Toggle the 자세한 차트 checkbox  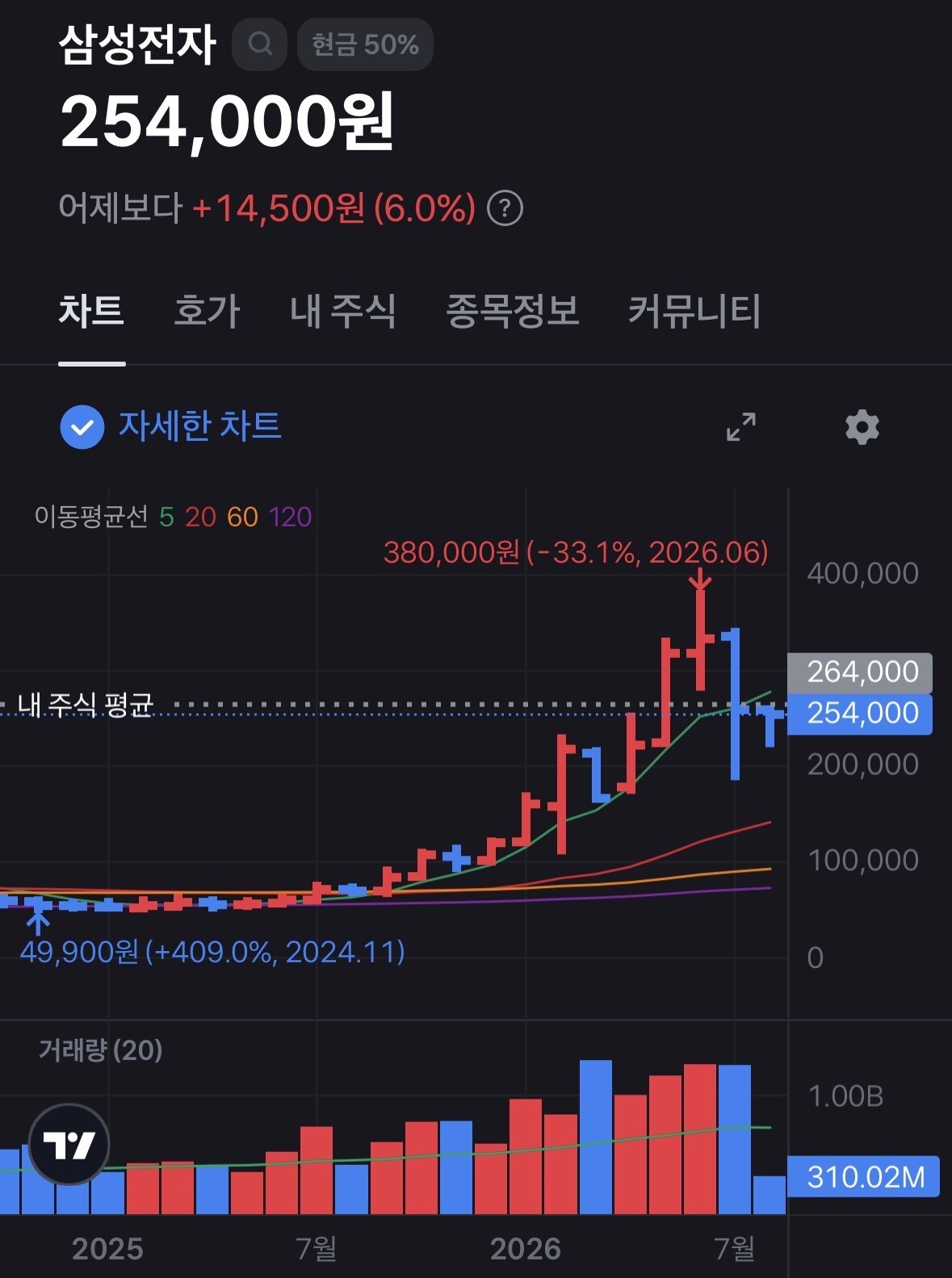(x=82, y=427)
